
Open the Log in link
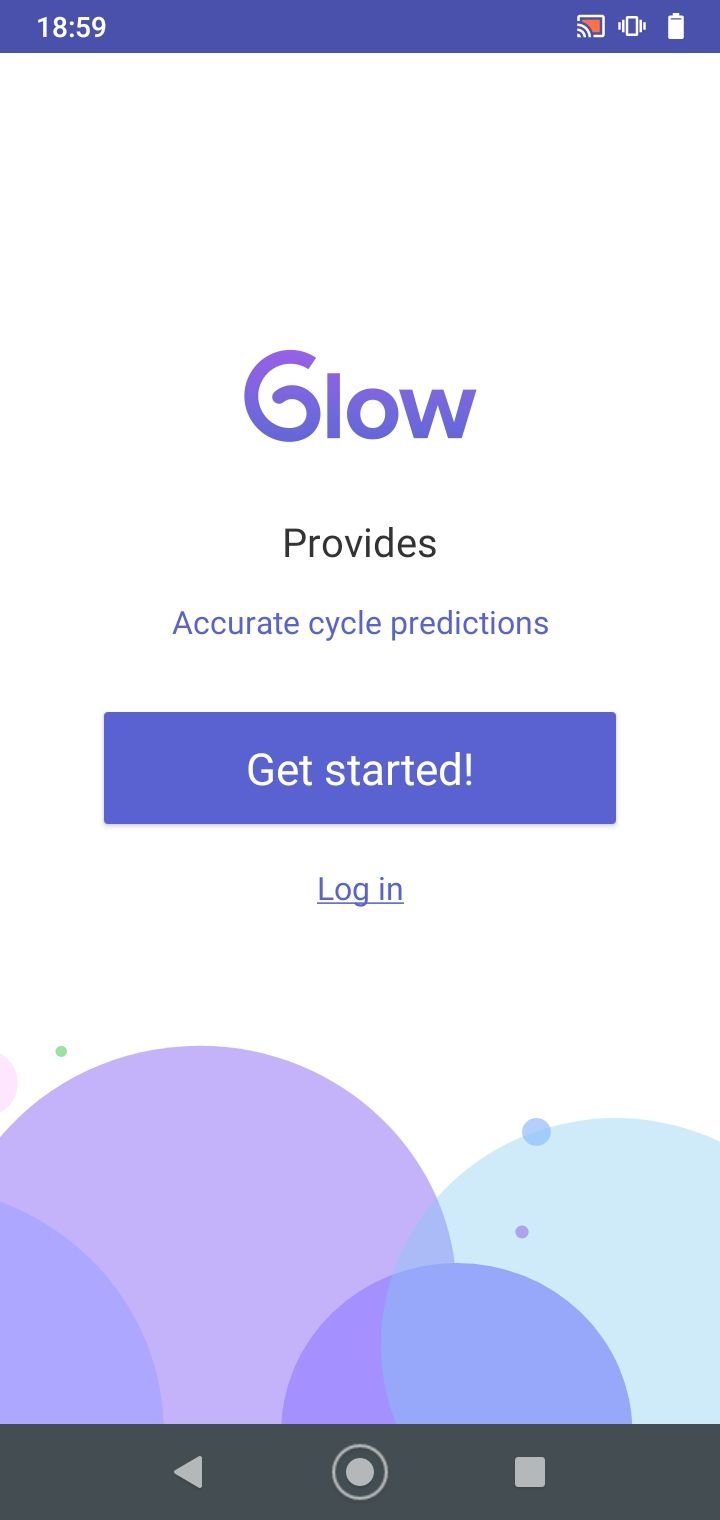coord(360,889)
